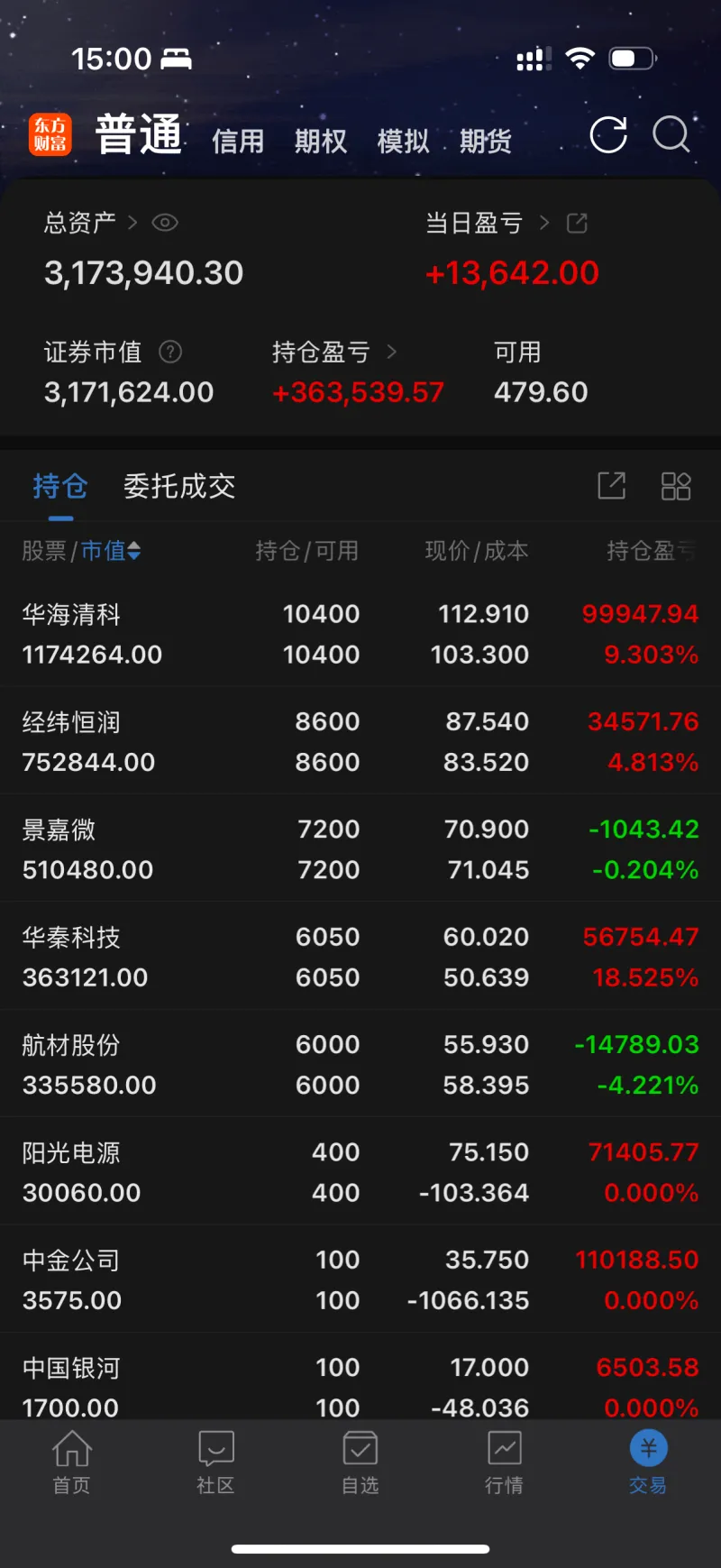The height and width of the screenshot is (1568, 721).
Task: Open the 景嘉微 position
Action: pos(360,849)
